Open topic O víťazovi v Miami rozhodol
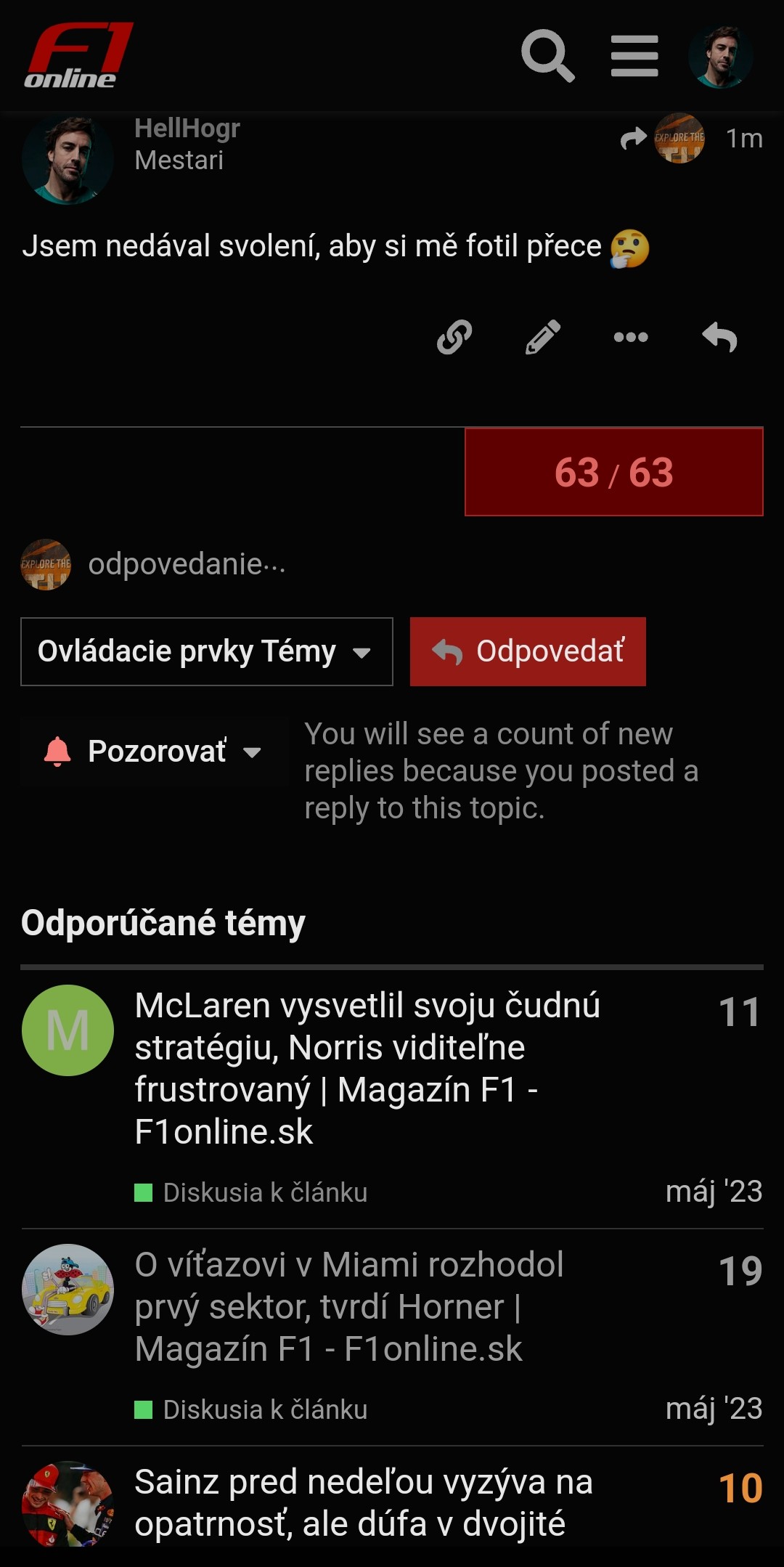The width and height of the screenshot is (784, 1567). pos(349,1306)
